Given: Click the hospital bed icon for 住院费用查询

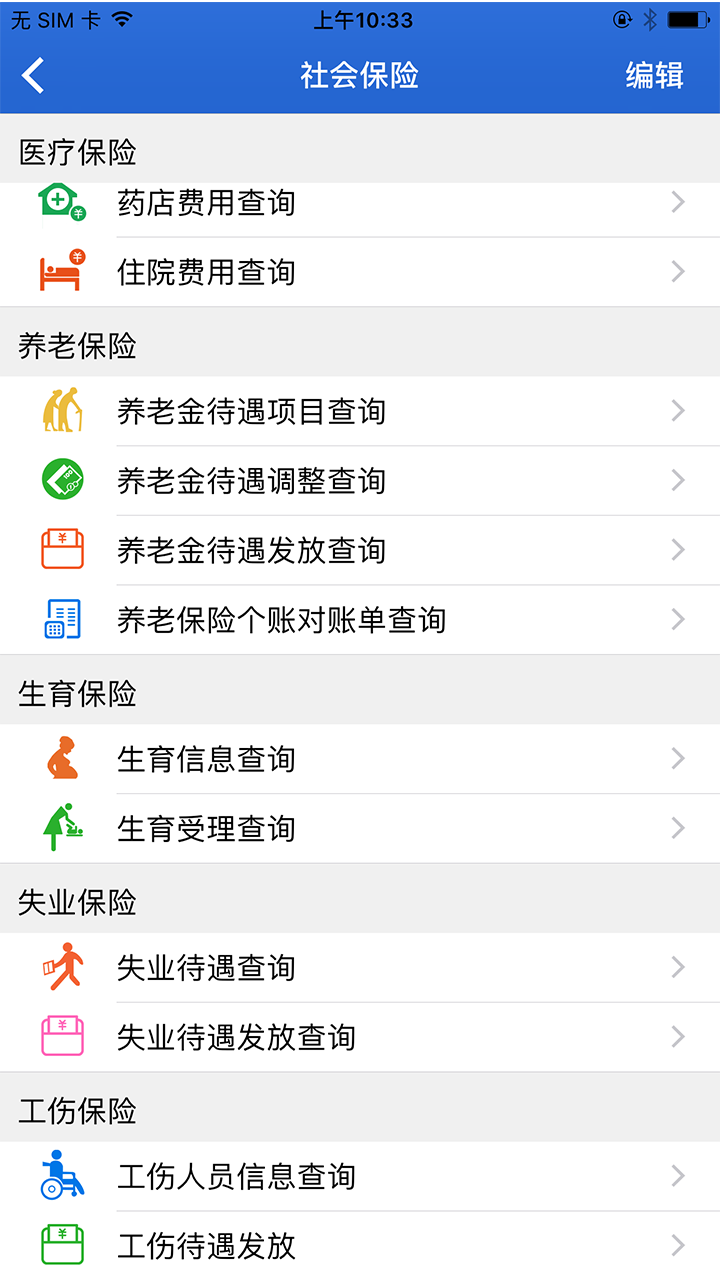Looking at the screenshot, I should tap(62, 271).
